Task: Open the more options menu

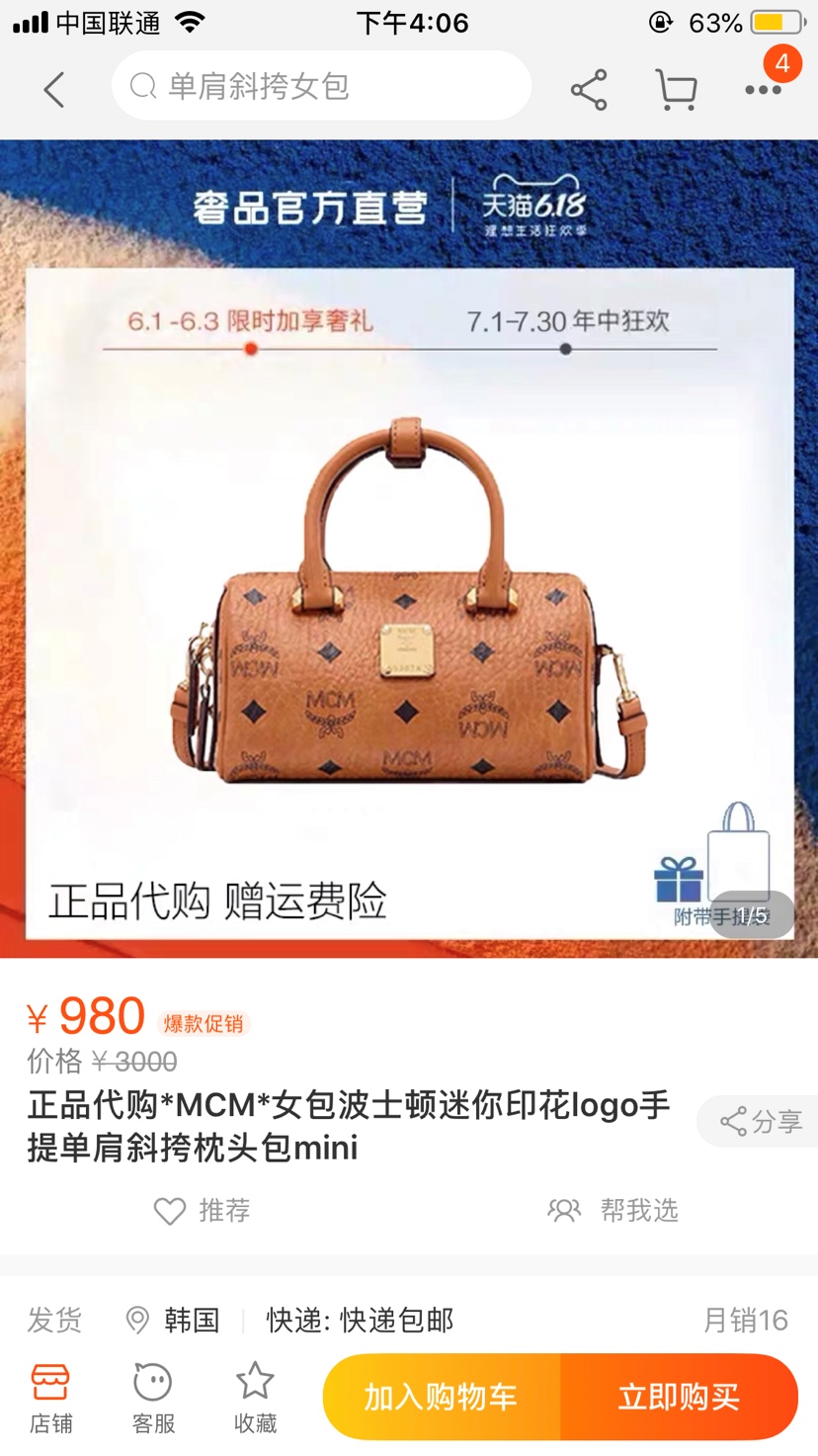Action: 763,89
